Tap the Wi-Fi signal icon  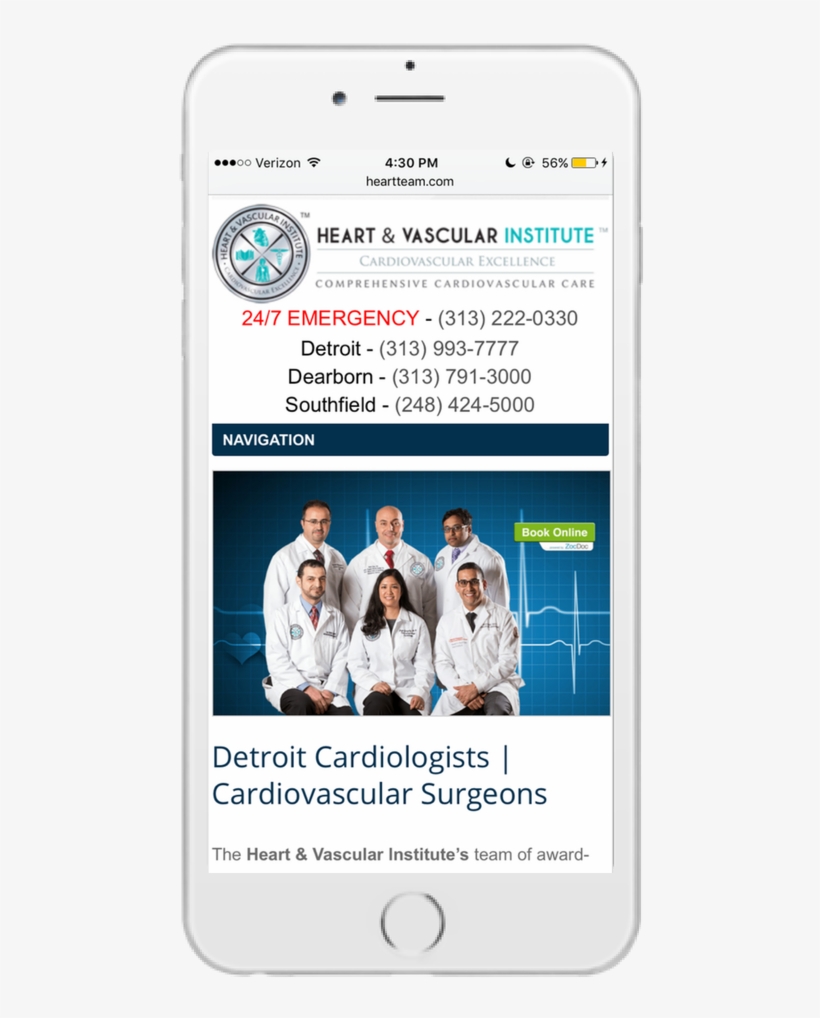[314, 162]
